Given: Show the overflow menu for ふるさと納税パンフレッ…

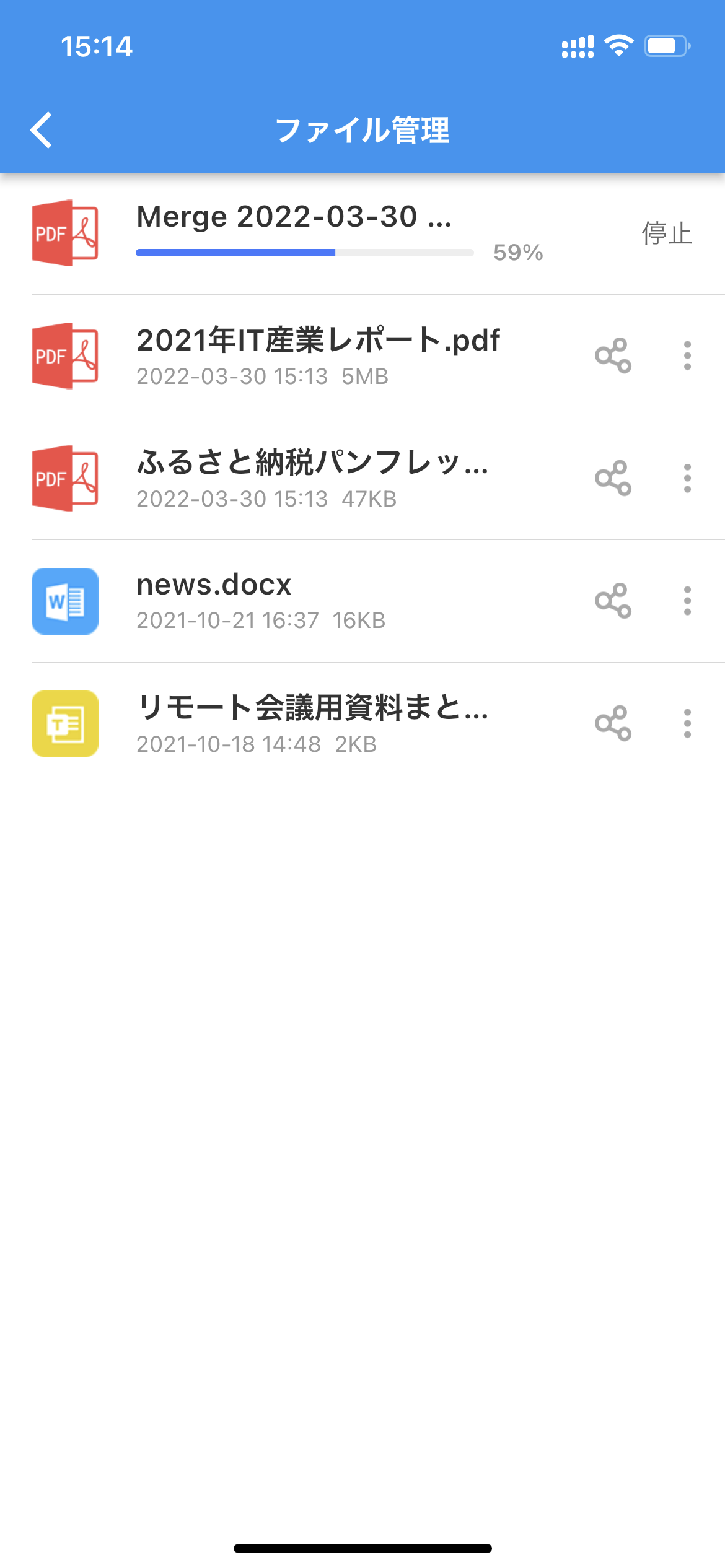Looking at the screenshot, I should click(687, 478).
